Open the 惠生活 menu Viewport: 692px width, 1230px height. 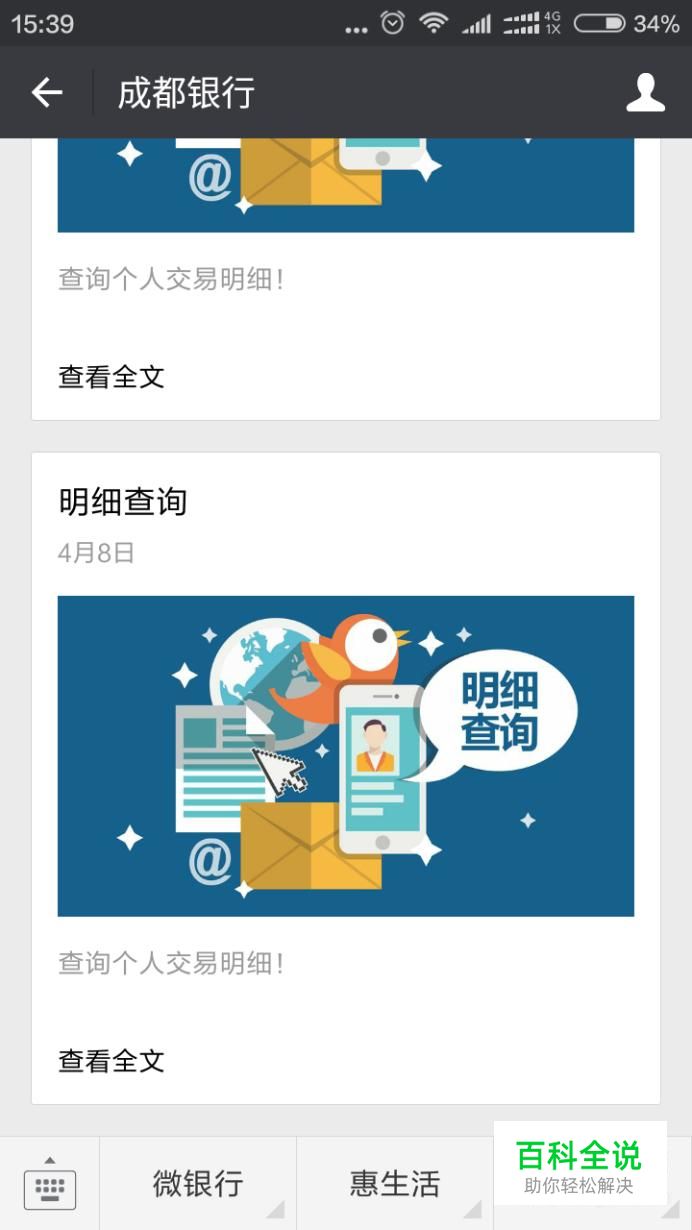(x=395, y=1183)
